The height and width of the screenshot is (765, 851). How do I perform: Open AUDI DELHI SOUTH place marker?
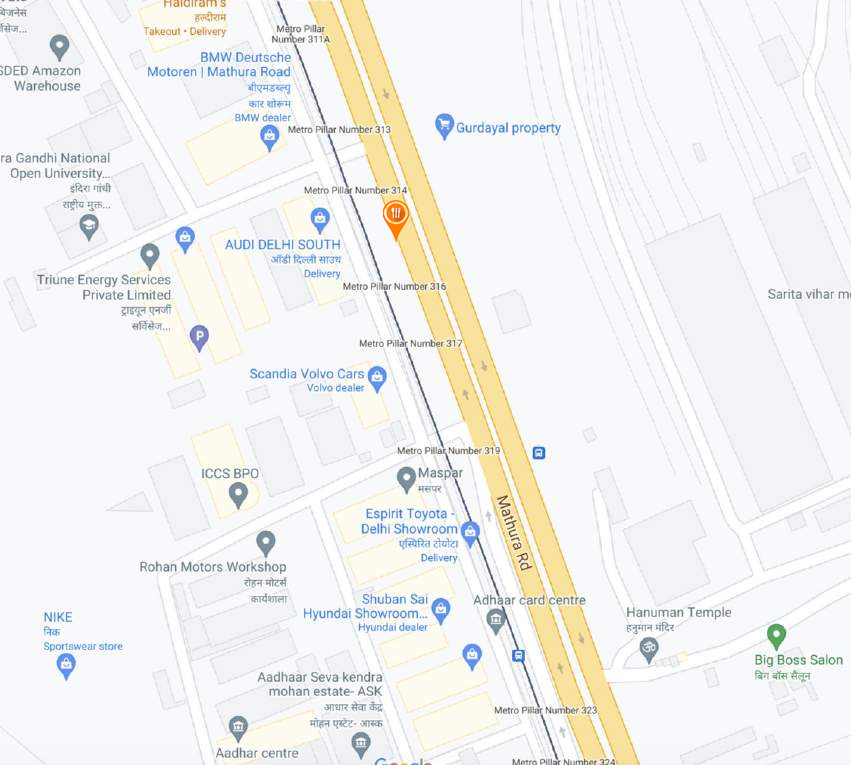(320, 218)
